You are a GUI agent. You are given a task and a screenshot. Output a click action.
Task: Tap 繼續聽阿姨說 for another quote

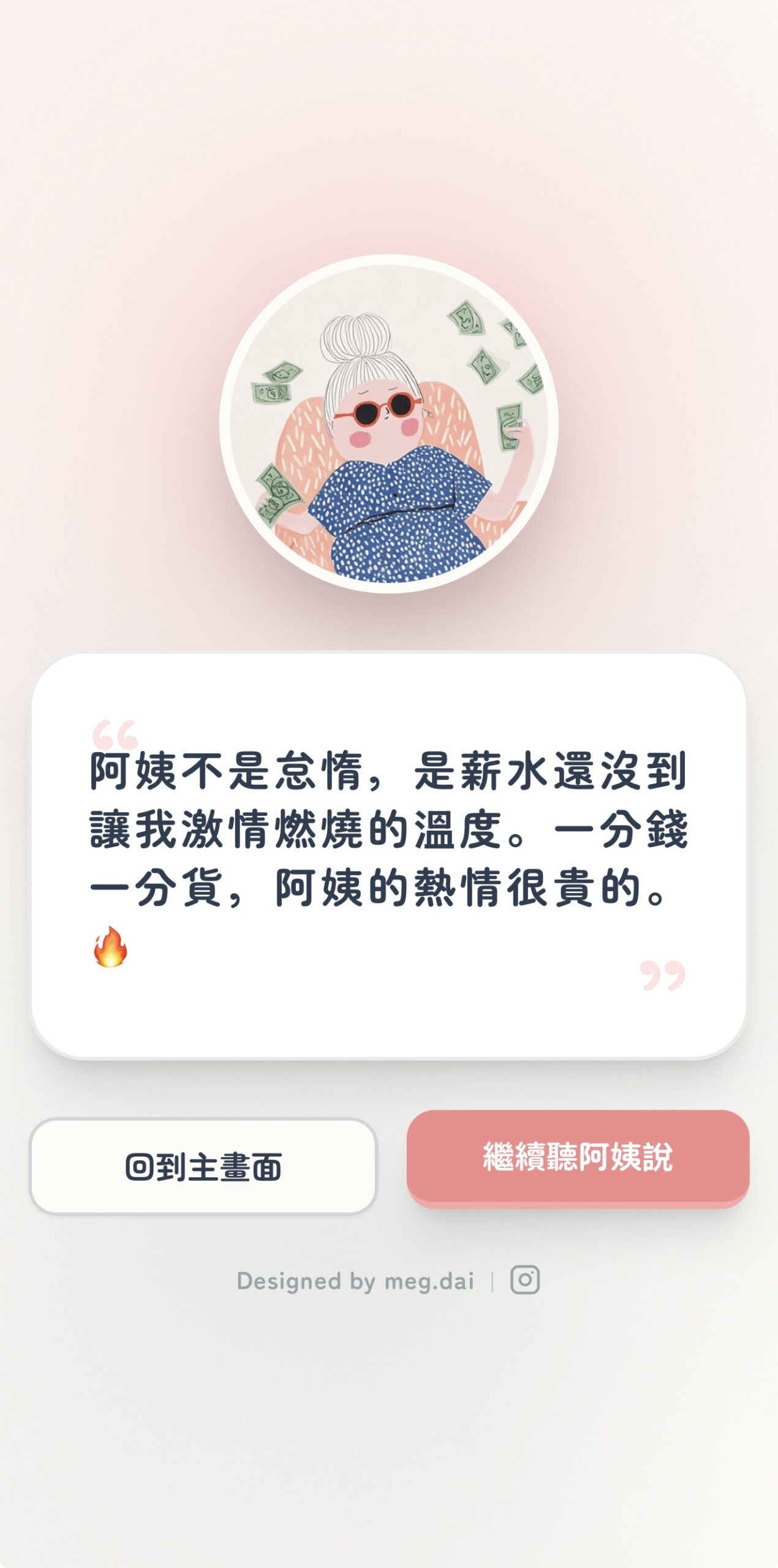click(x=578, y=1157)
